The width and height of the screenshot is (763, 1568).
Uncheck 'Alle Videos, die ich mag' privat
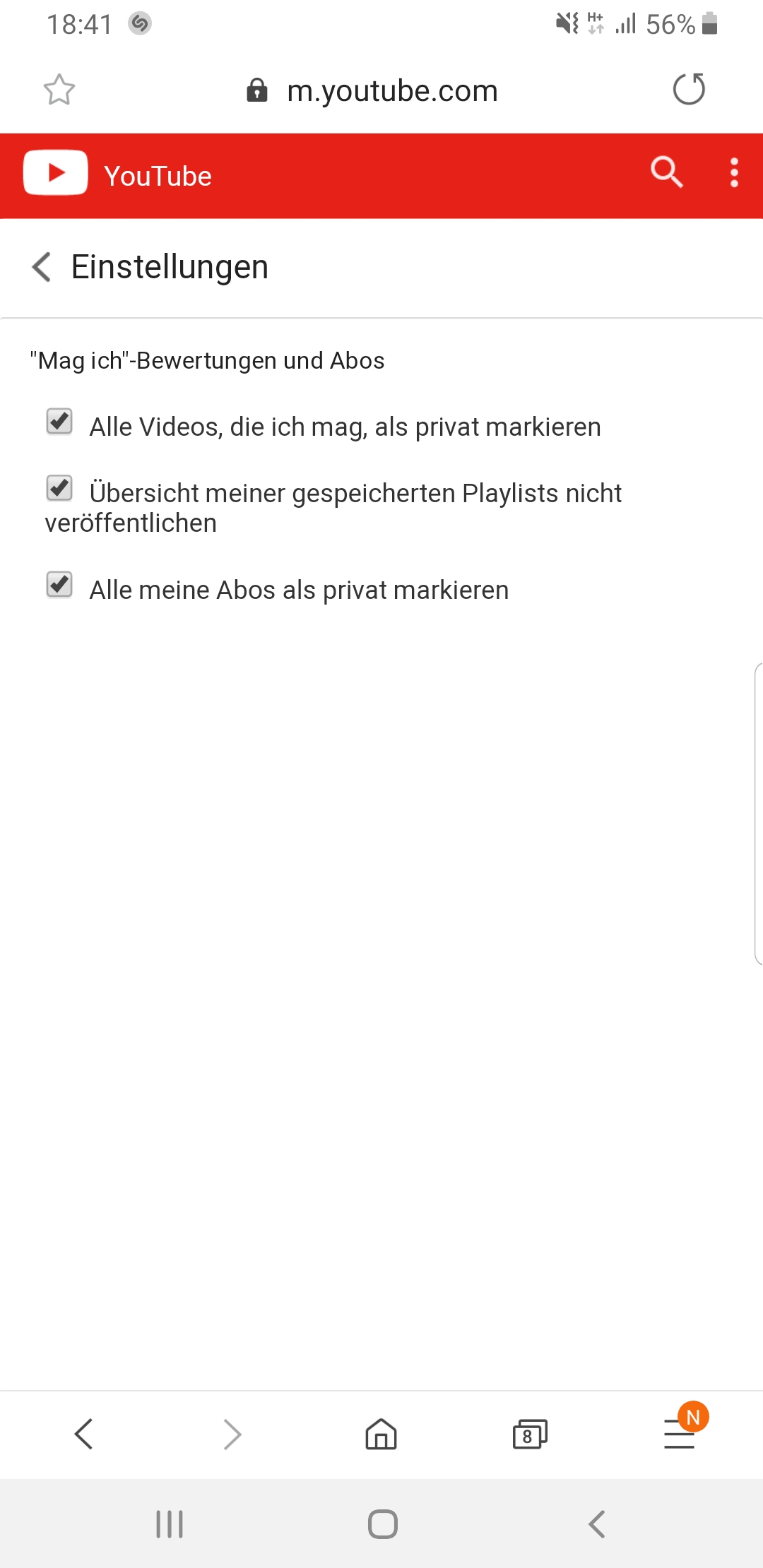(59, 422)
